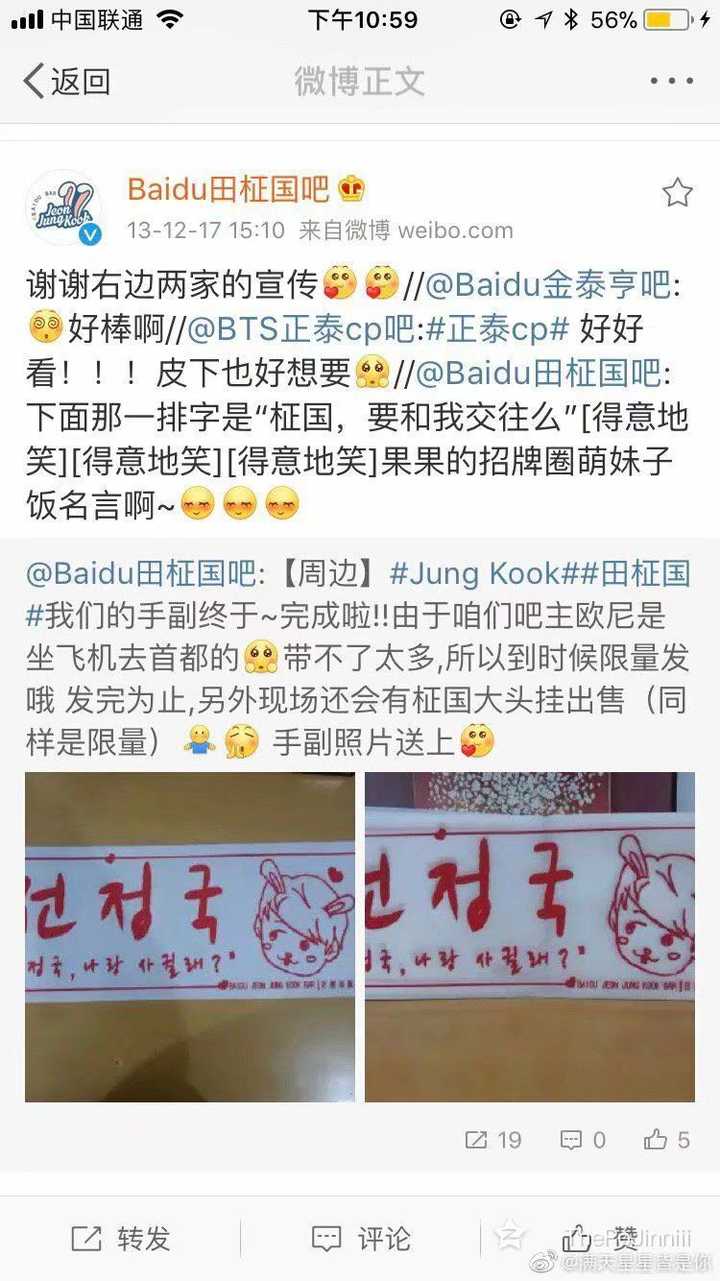Like the quoted post with 5 likes
This screenshot has width=720, height=1281.
667,1139
